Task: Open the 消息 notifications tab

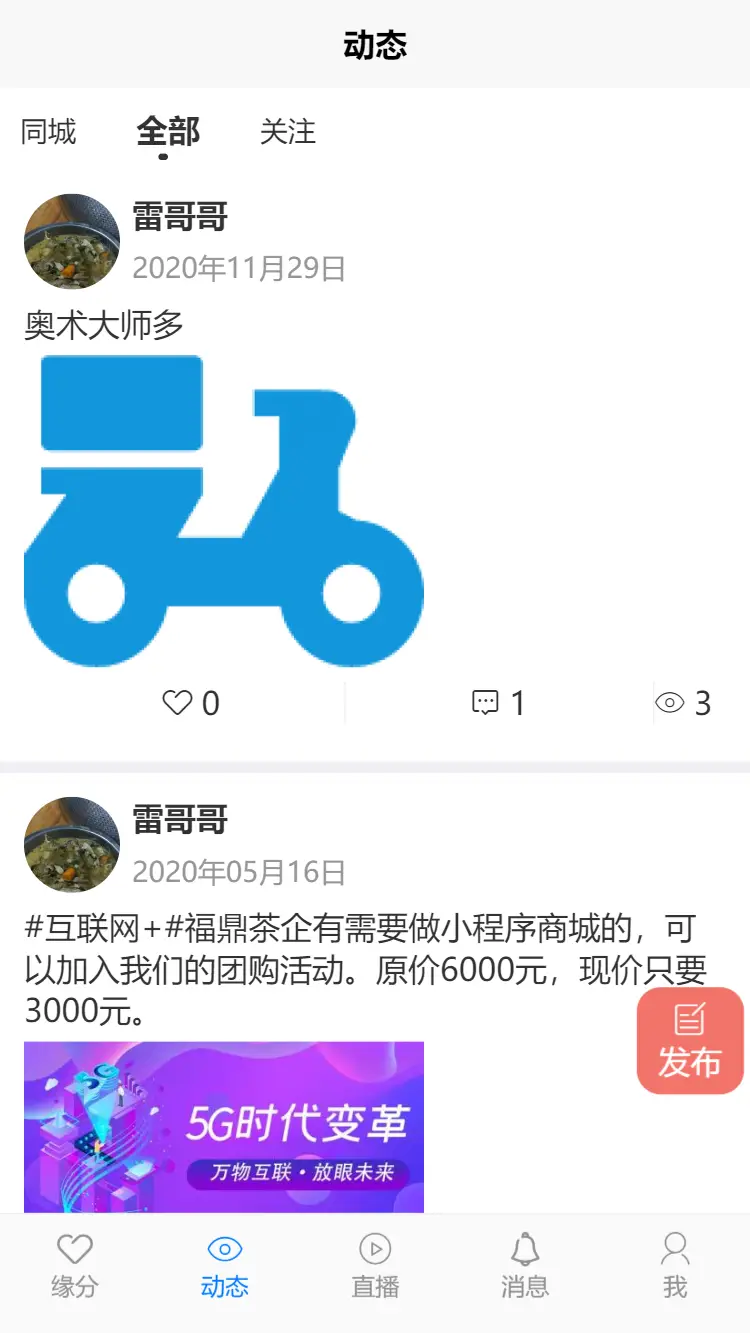Action: tap(525, 1265)
